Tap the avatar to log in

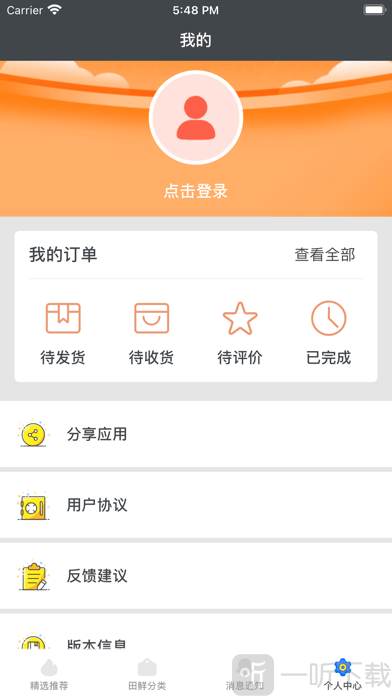(x=196, y=117)
